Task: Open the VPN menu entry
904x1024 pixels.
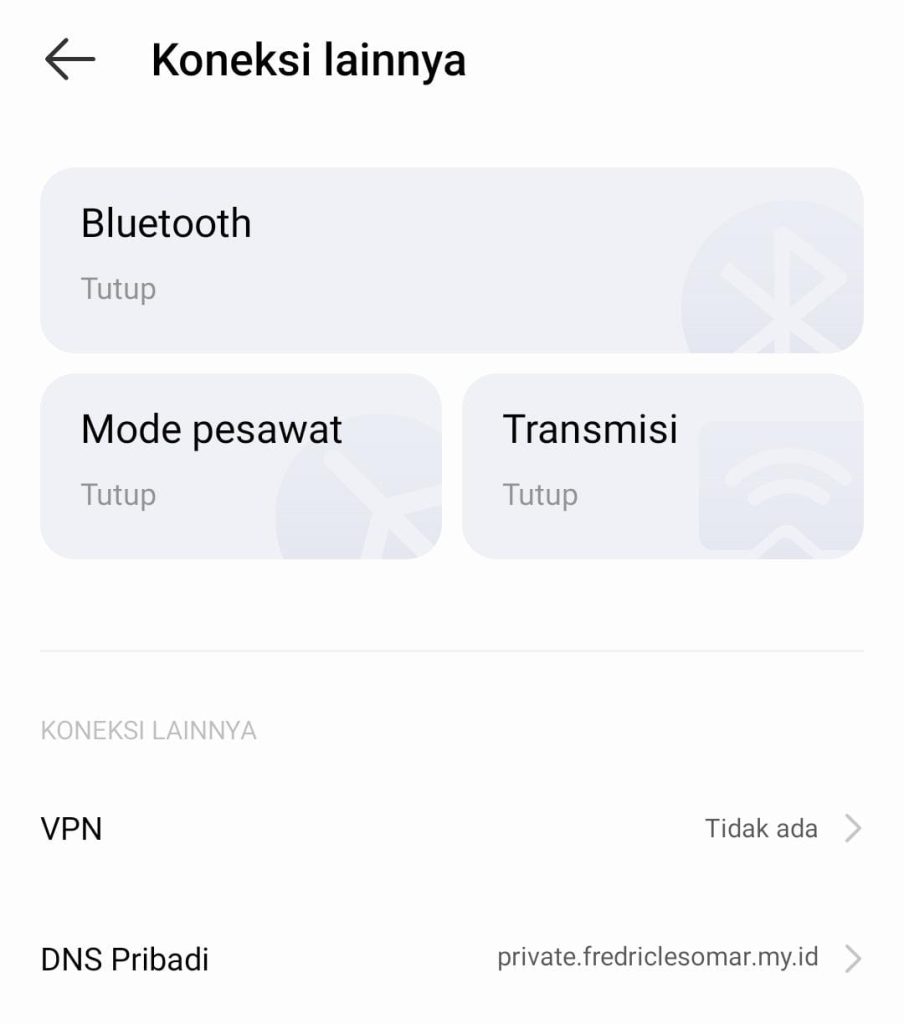Action: (68, 828)
